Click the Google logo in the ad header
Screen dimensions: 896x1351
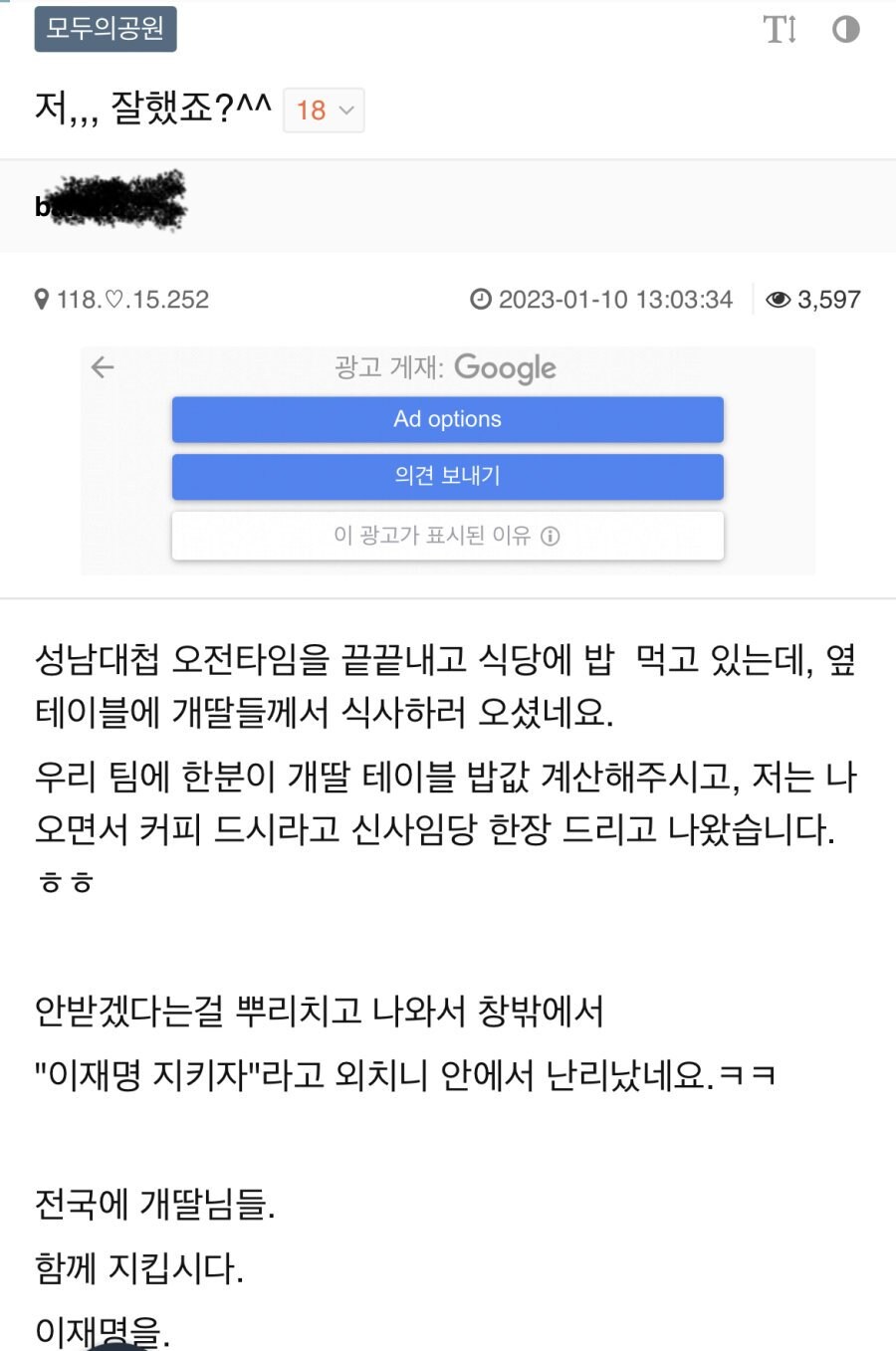coord(504,368)
